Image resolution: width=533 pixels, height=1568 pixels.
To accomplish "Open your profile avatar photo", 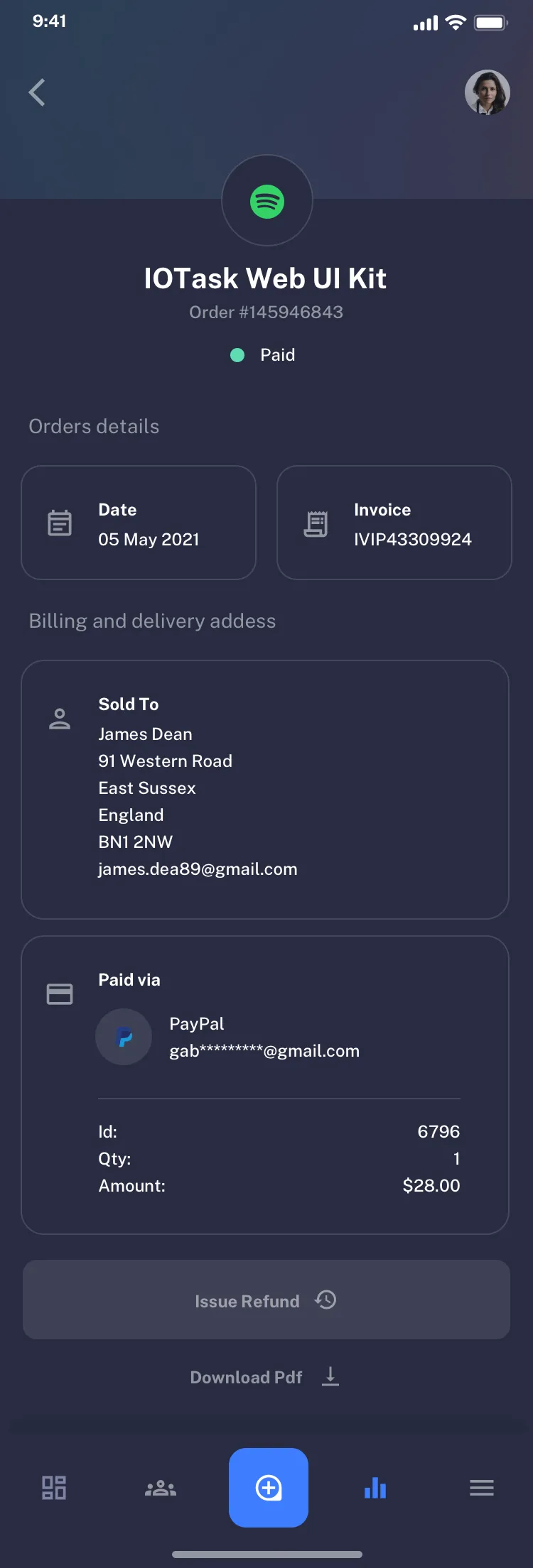I will [x=488, y=92].
